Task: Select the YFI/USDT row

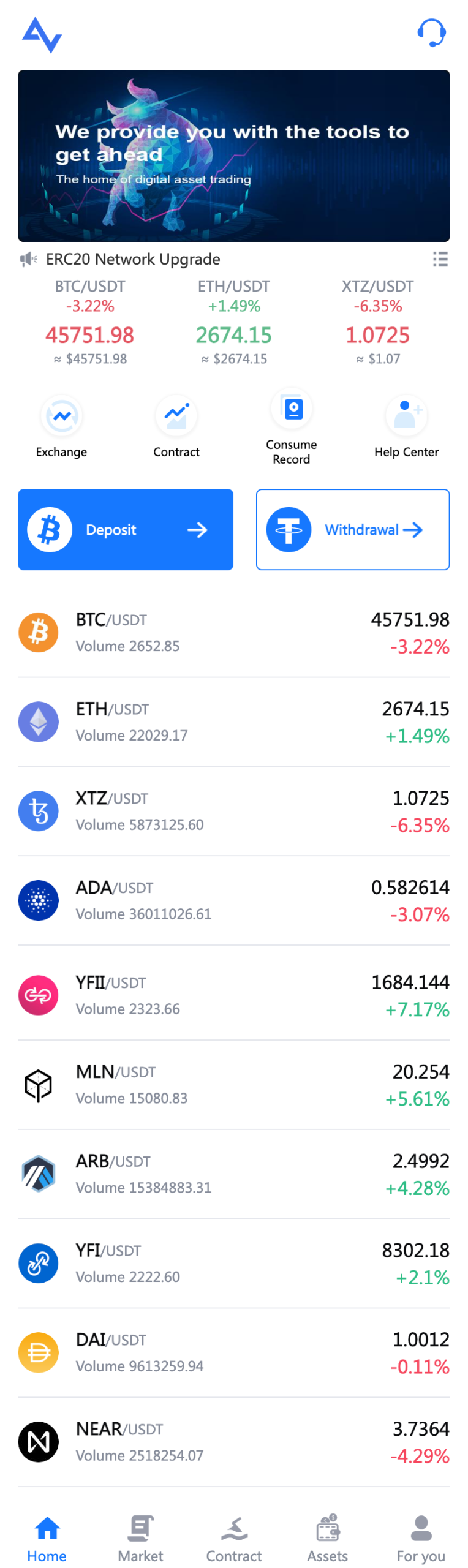Action: pos(233,1263)
